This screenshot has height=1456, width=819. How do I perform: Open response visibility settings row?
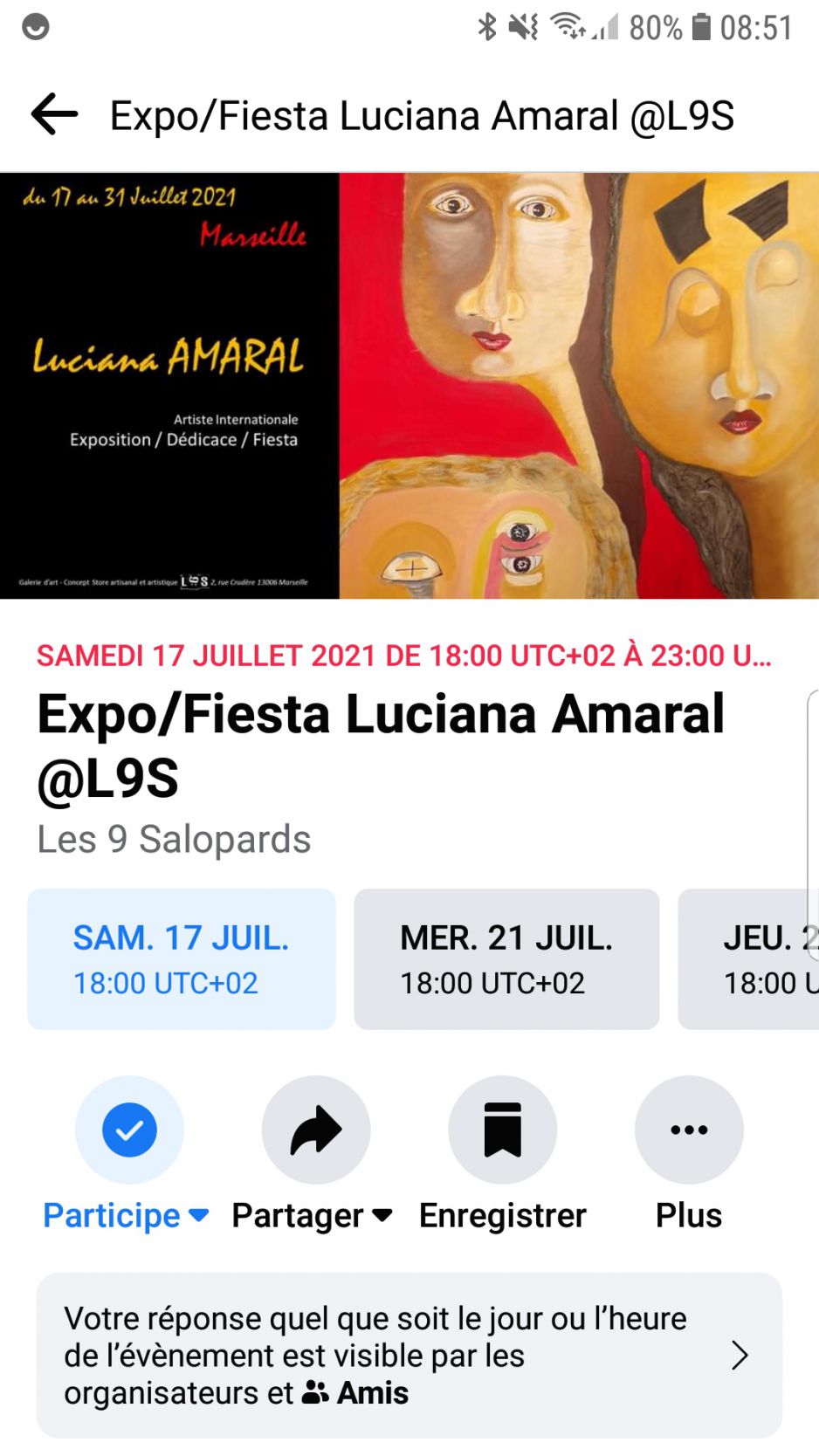(x=409, y=1355)
